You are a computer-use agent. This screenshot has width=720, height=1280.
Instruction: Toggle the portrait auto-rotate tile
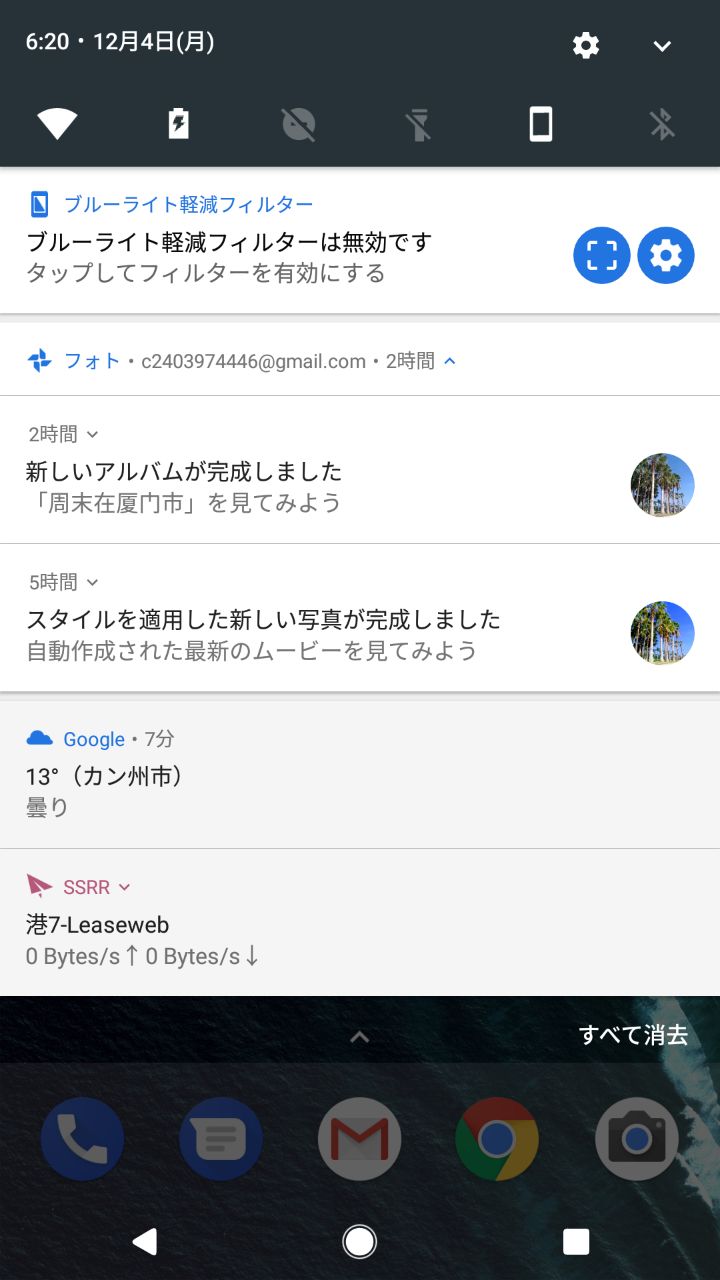[x=540, y=124]
